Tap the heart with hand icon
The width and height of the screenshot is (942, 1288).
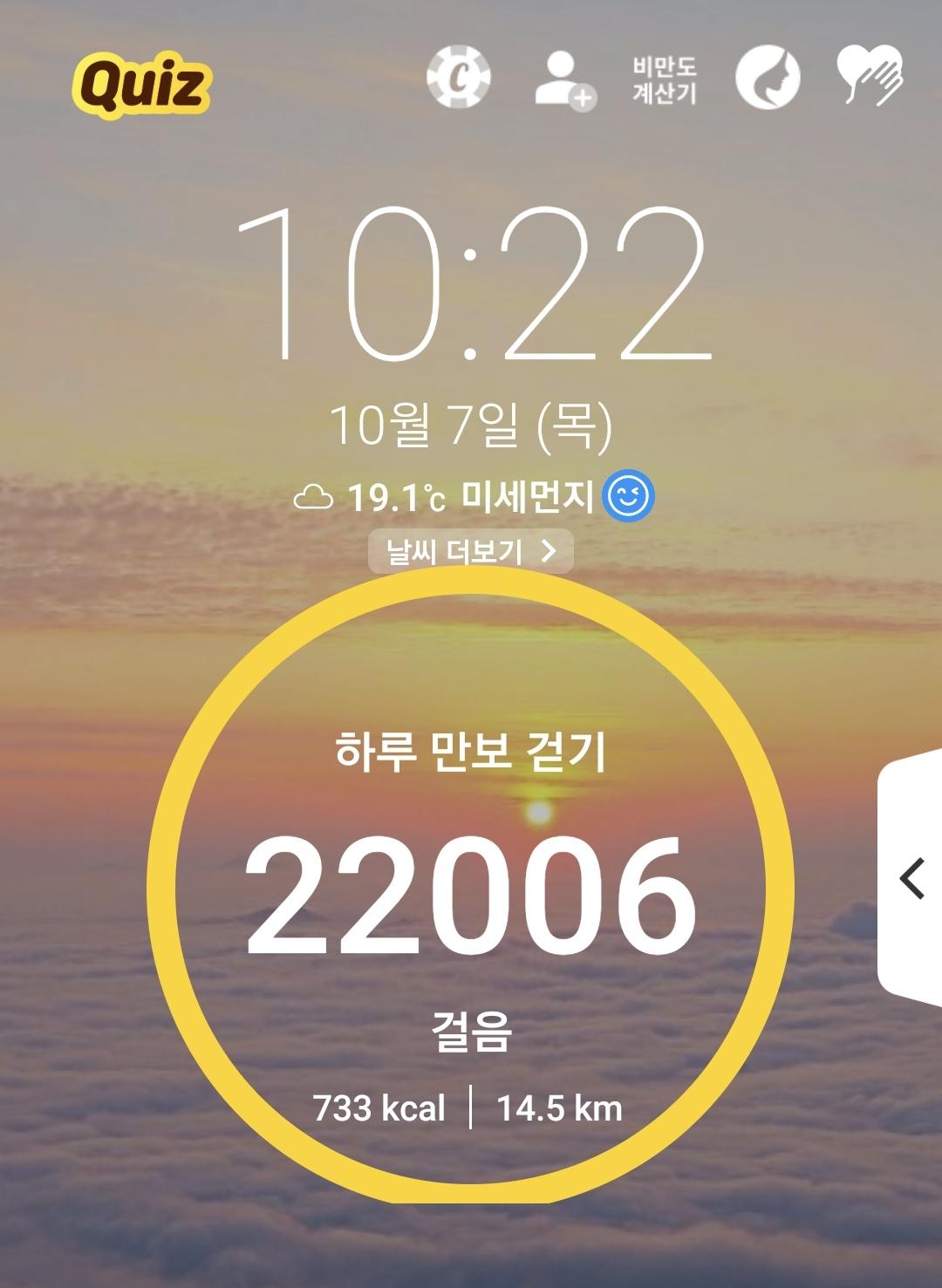870,78
